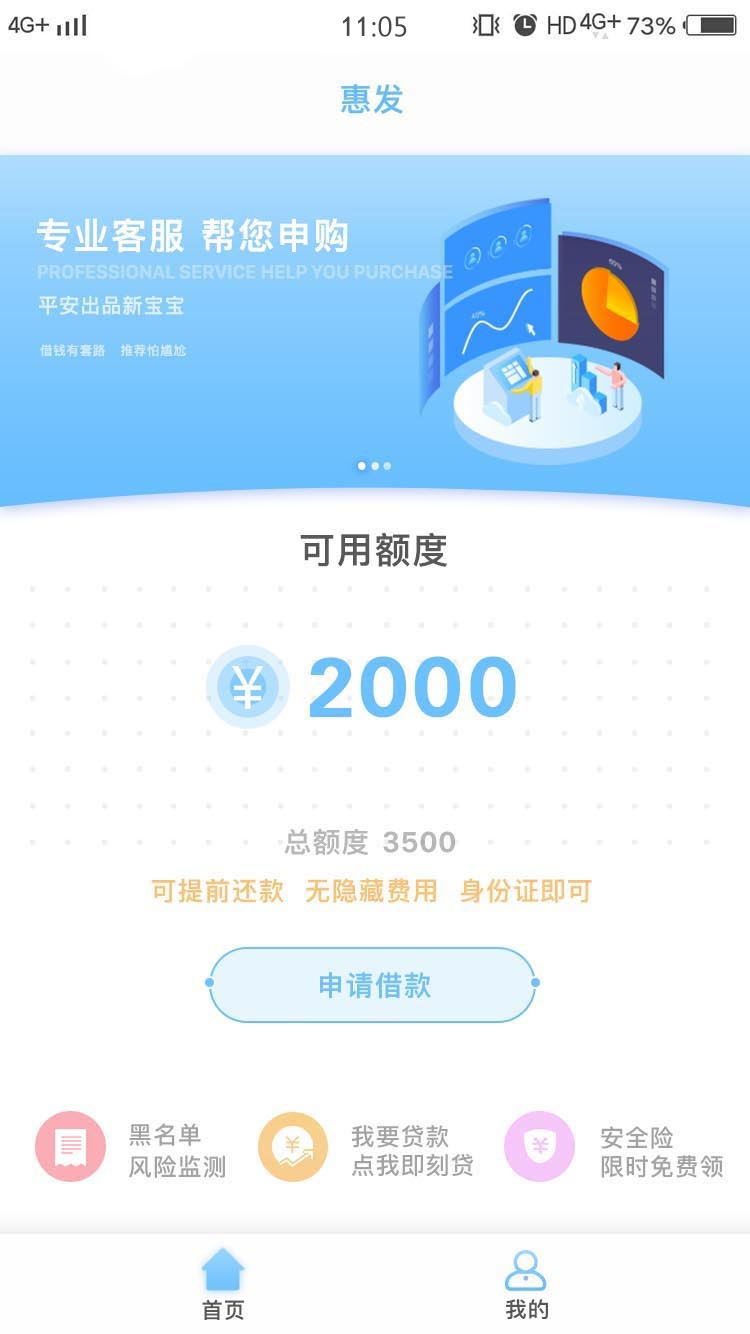Go to the 我的 profile tab
Viewport: 750px width, 1334px height.
[526, 1284]
